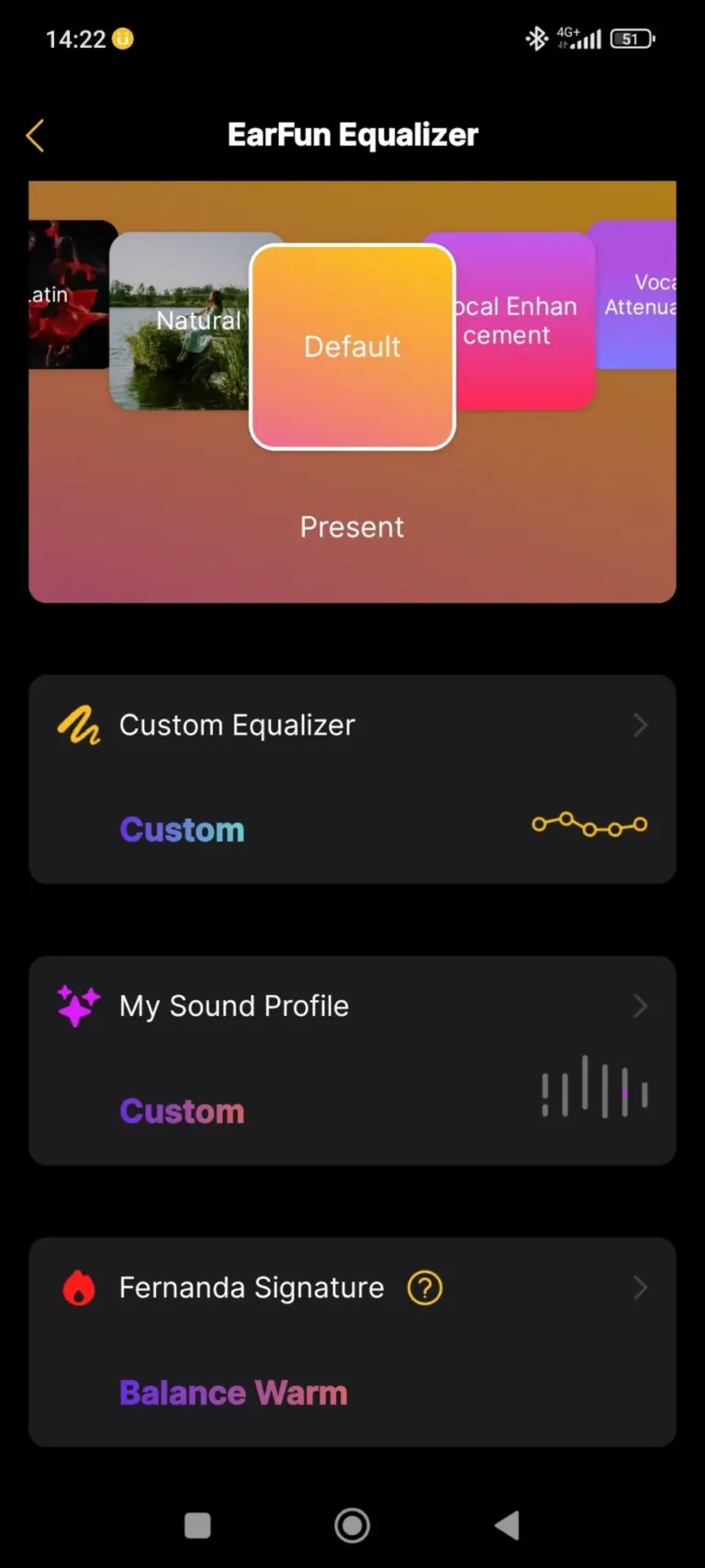Select the Natural equalizer preset

click(180, 321)
